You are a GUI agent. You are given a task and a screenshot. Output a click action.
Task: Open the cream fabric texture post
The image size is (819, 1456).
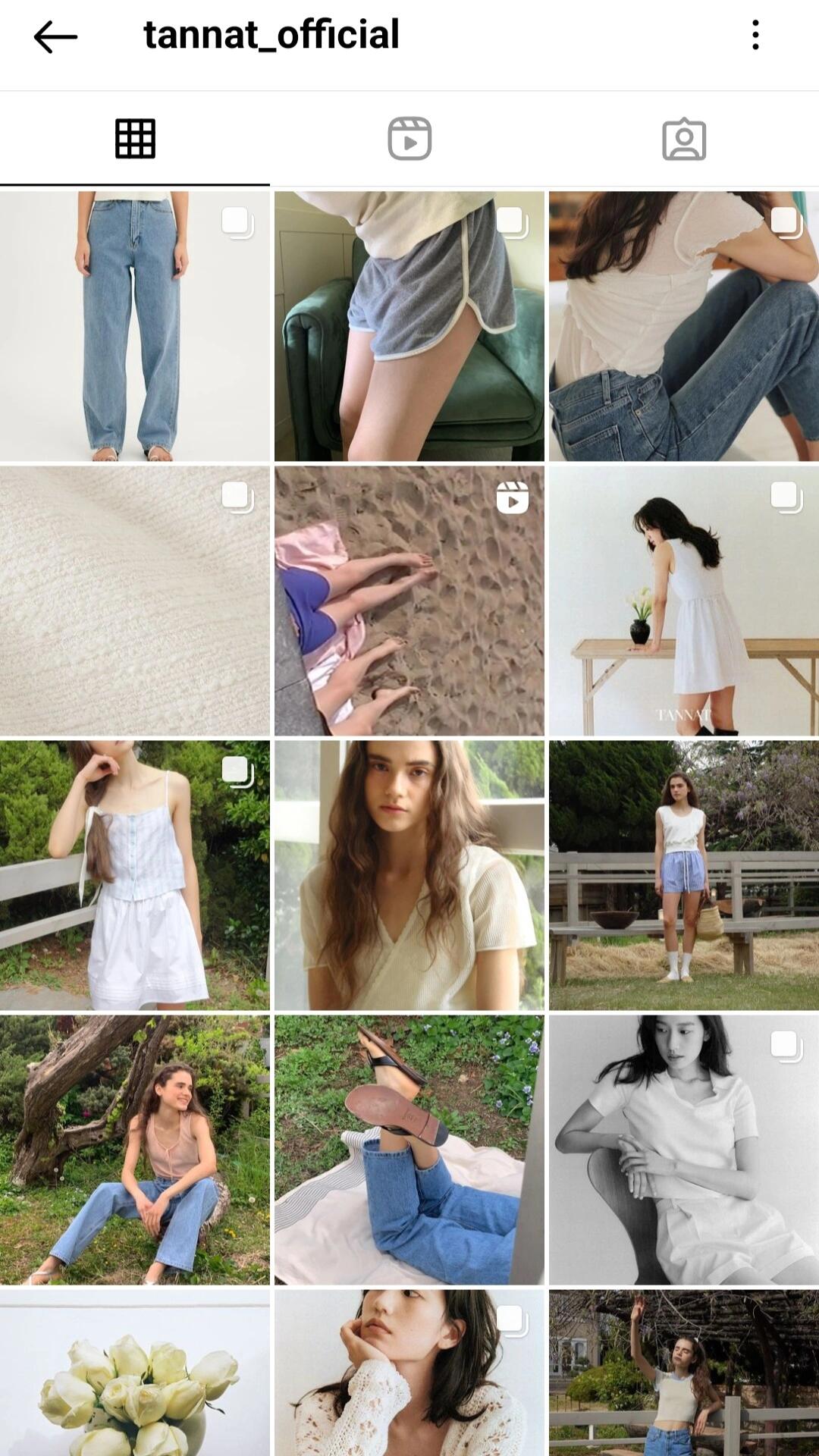[x=134, y=601]
